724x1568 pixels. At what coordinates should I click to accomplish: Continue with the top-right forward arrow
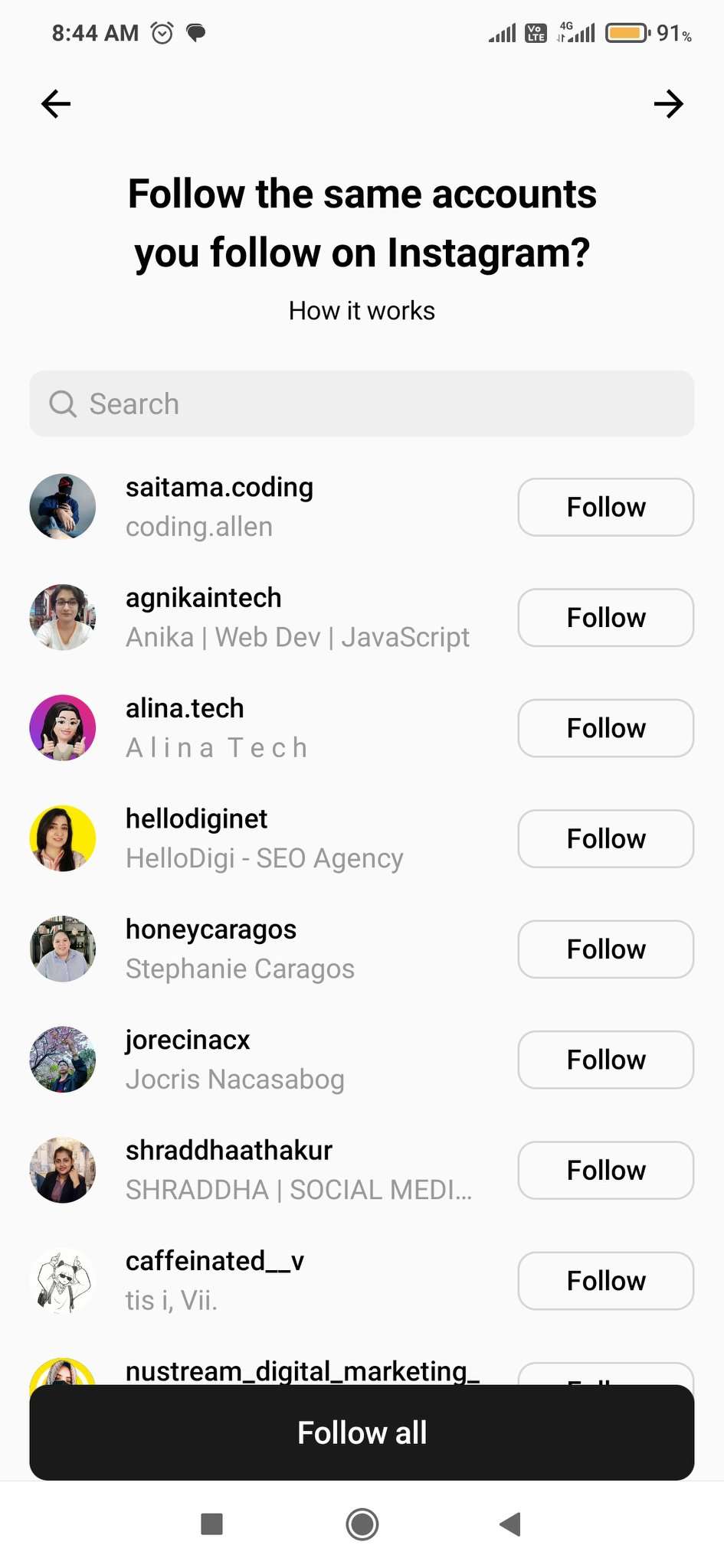668,104
